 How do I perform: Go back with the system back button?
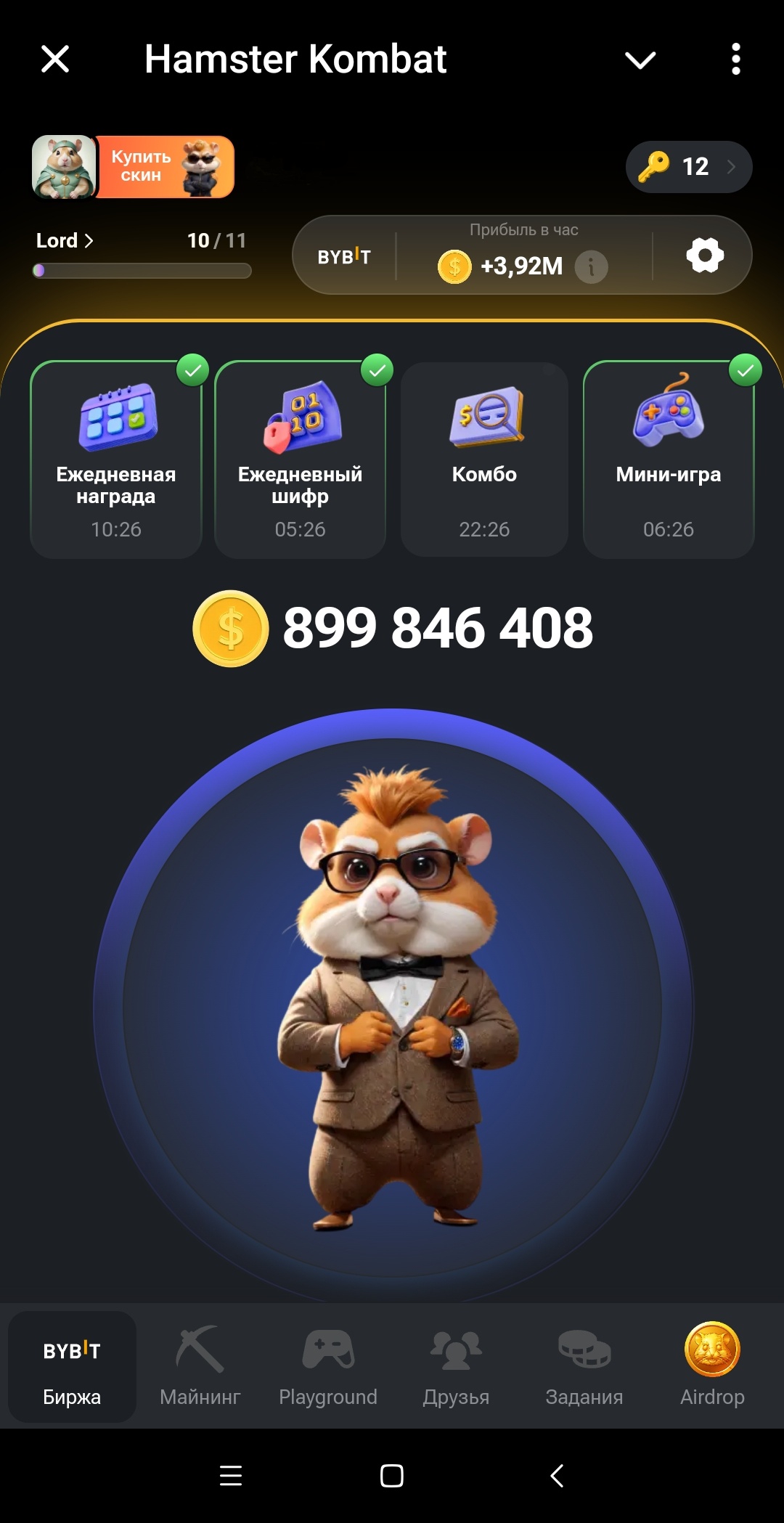[557, 1476]
